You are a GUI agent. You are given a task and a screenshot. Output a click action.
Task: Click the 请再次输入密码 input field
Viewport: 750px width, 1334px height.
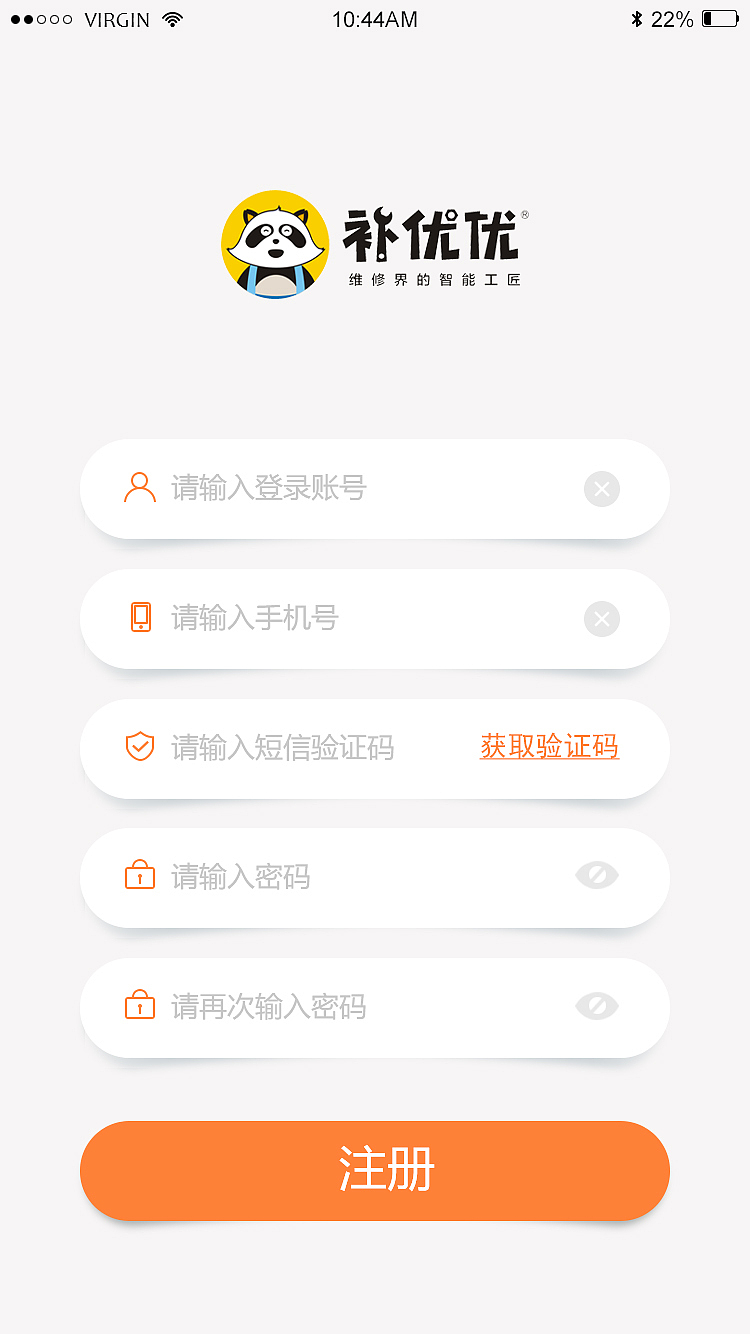point(300,1006)
